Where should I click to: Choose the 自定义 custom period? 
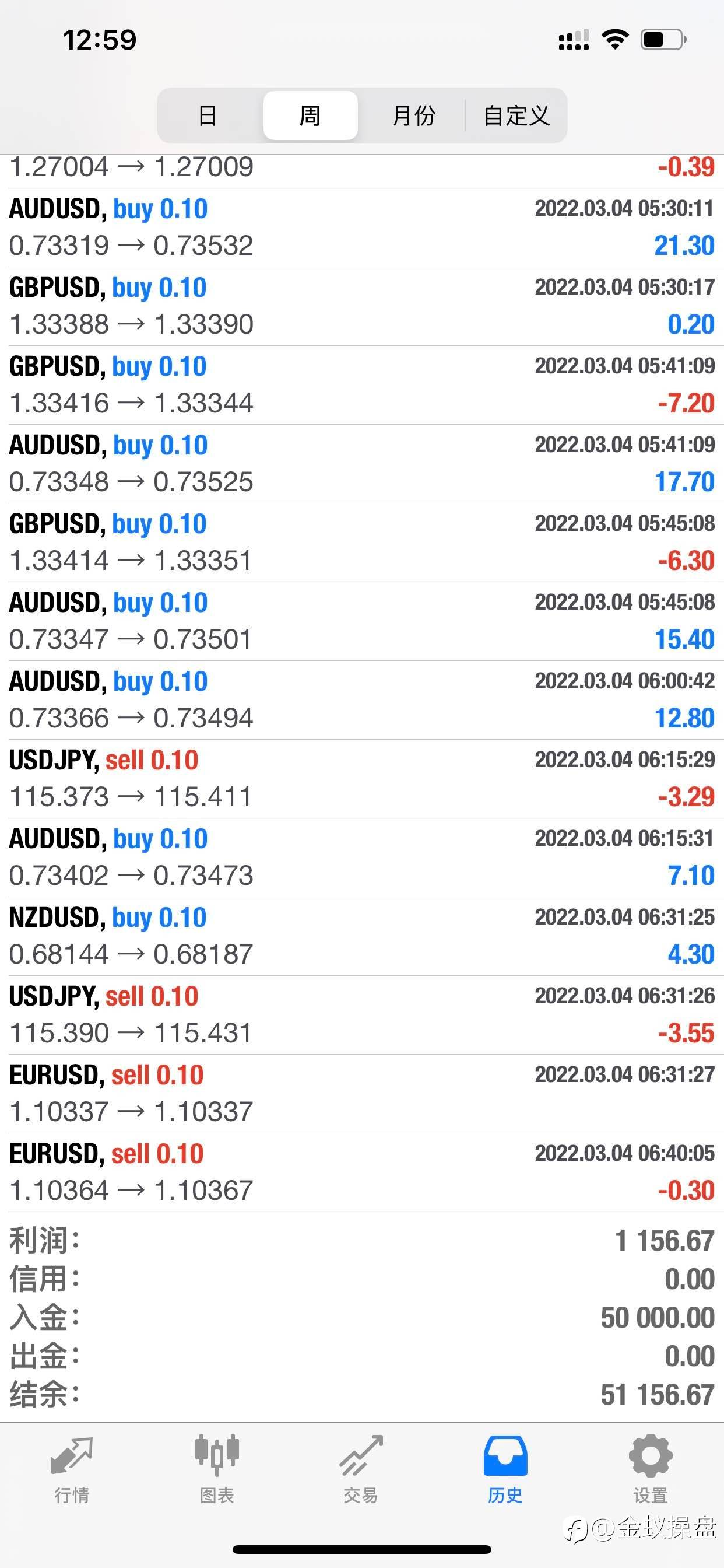pyautogui.click(x=516, y=116)
